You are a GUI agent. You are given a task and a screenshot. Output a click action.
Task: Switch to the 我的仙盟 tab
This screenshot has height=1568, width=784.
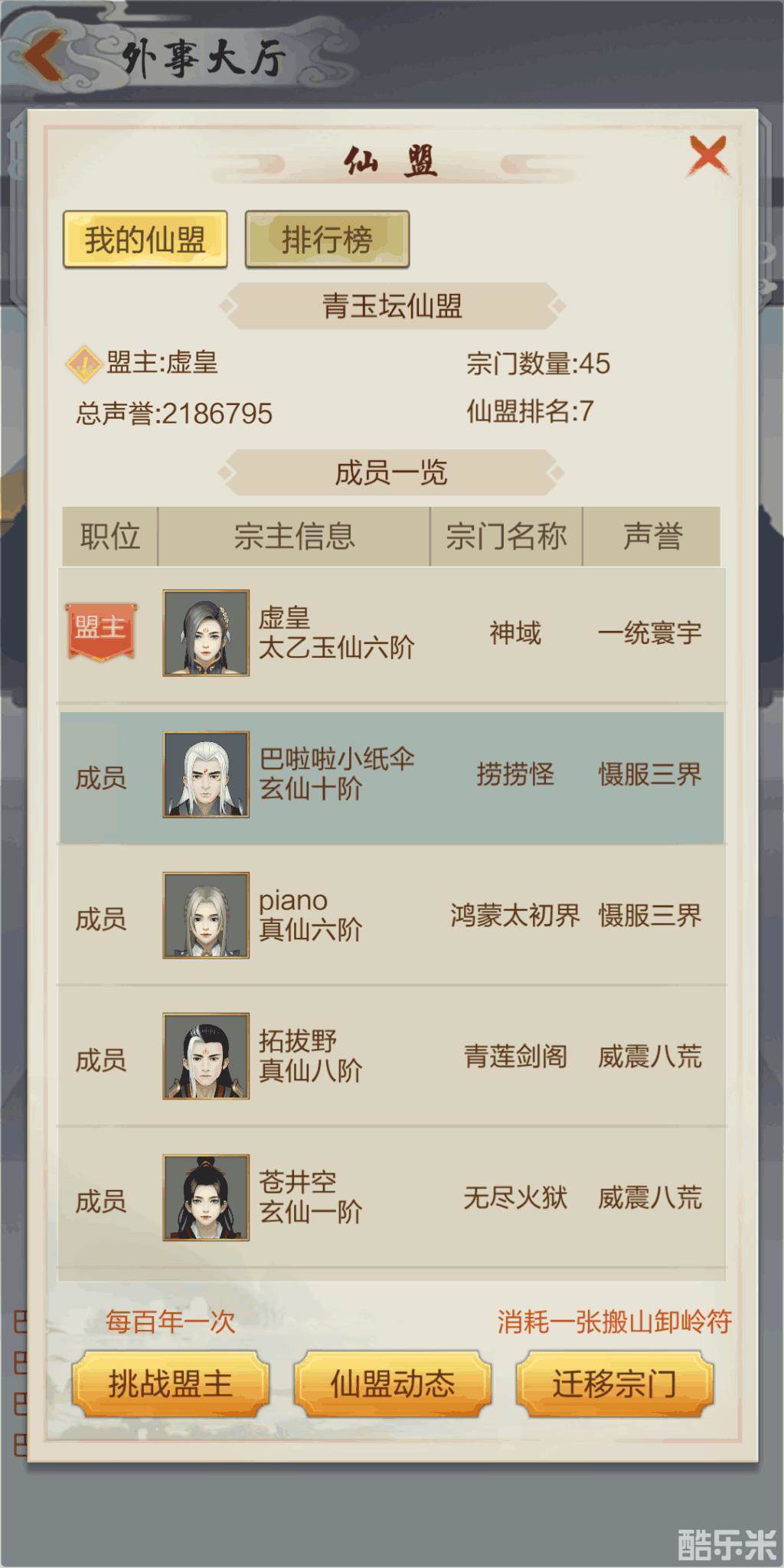[x=145, y=240]
